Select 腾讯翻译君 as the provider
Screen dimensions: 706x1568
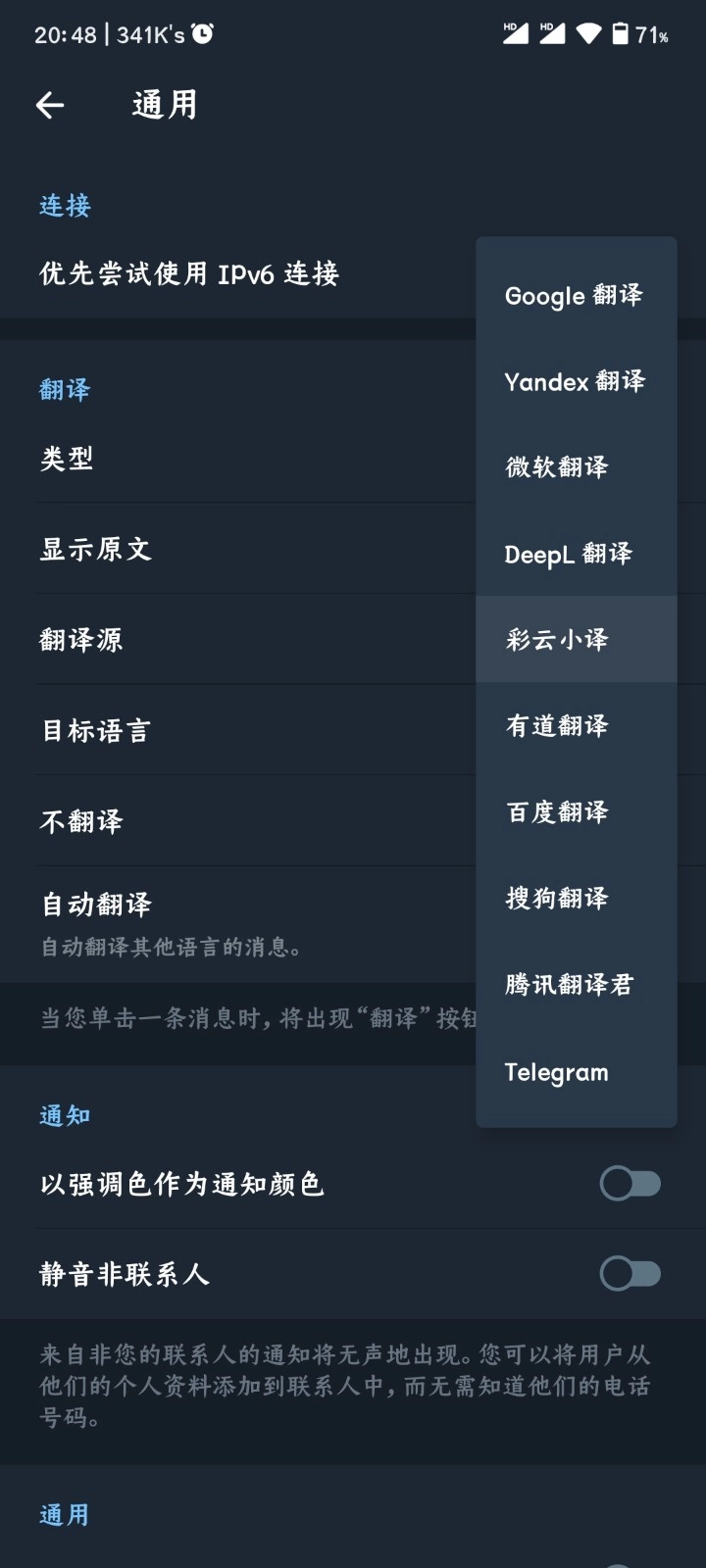(569, 984)
